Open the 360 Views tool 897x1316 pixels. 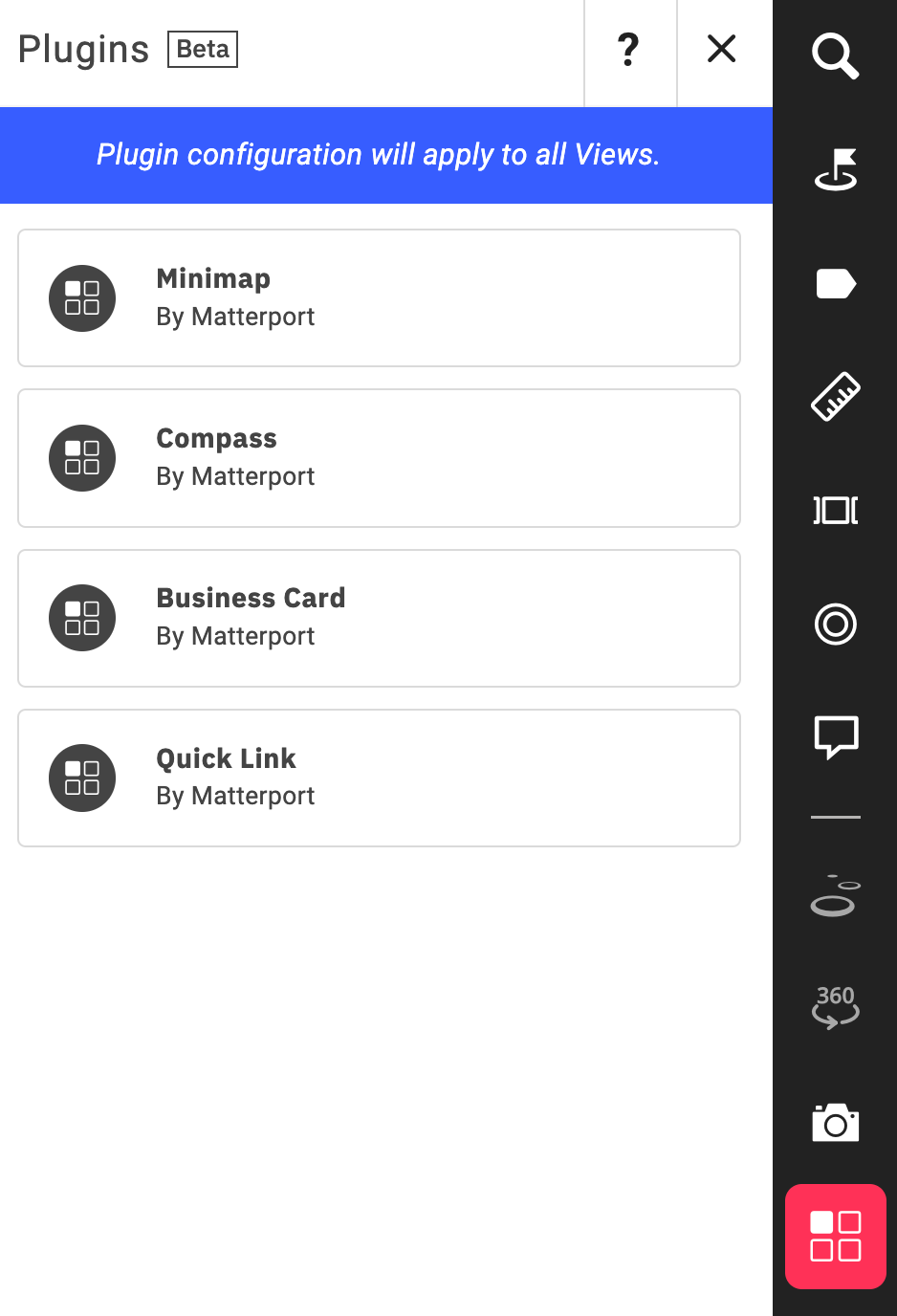(834, 1007)
